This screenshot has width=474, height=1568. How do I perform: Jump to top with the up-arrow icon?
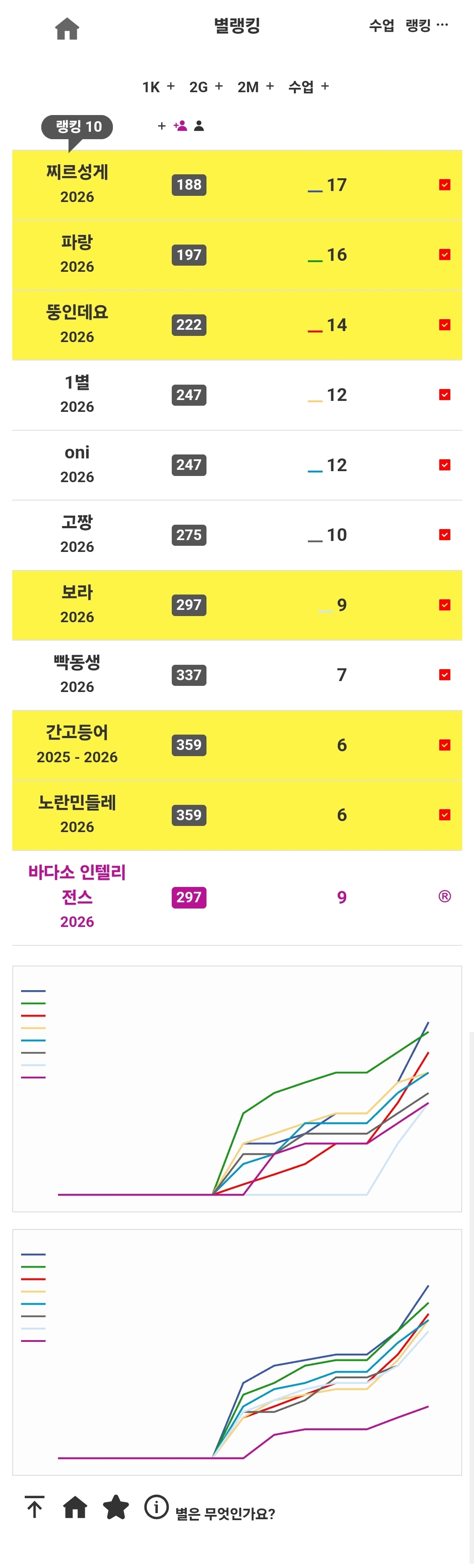pos(35,1507)
